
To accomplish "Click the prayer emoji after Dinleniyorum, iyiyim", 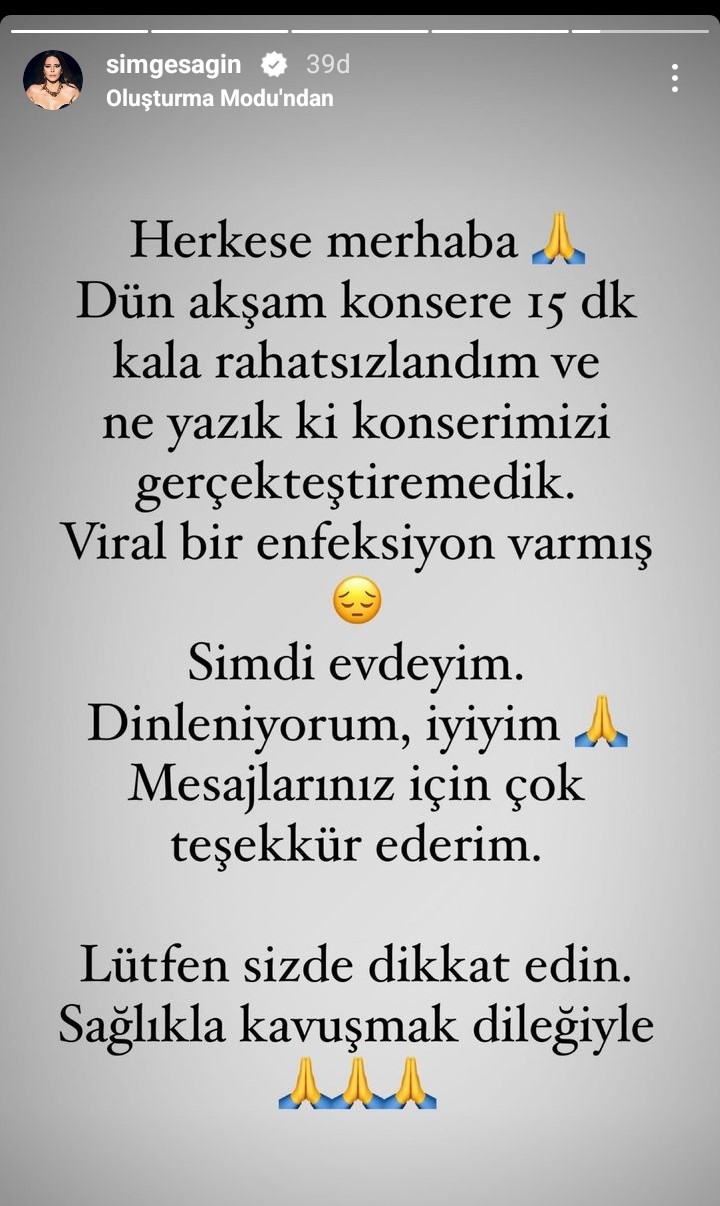I will click(601, 724).
